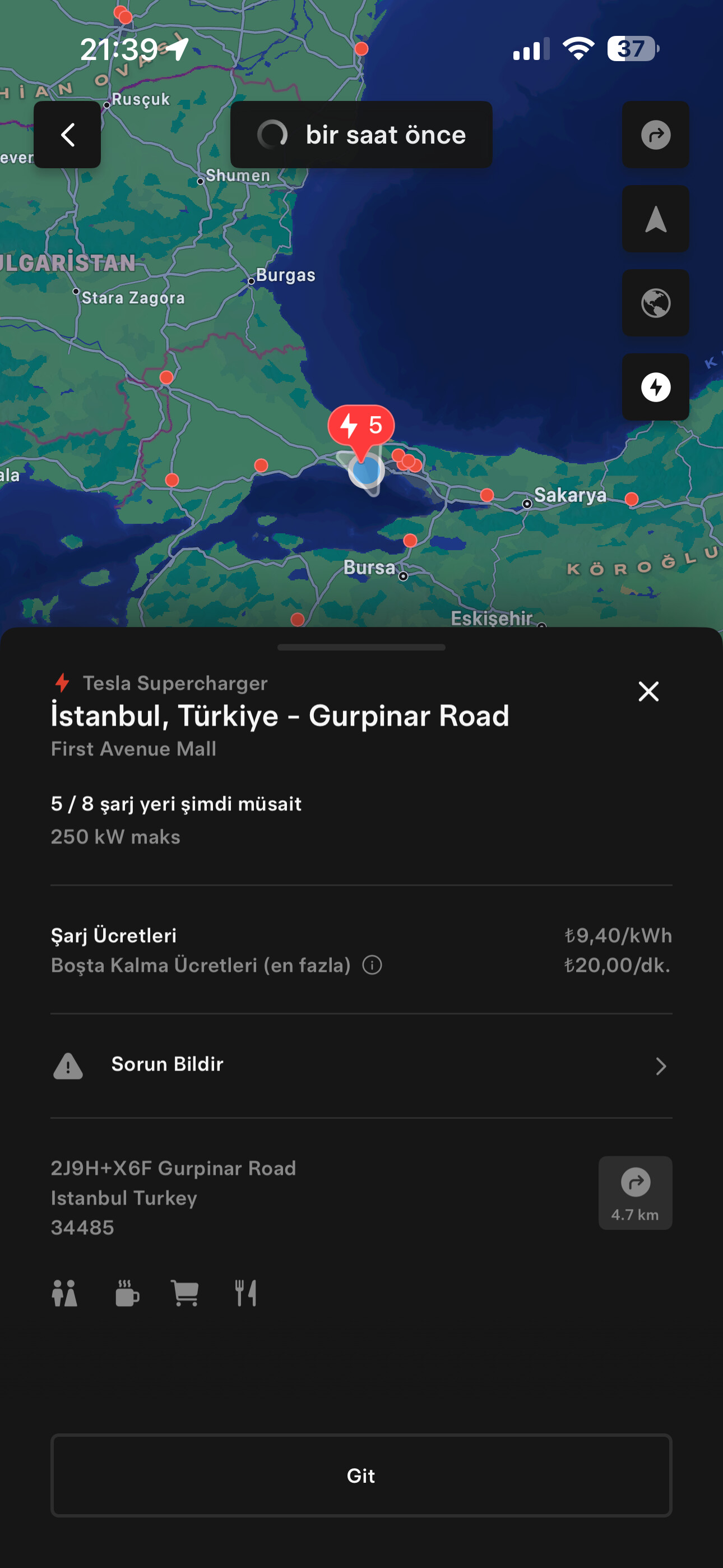Viewport: 723px width, 1568px height.
Task: Open info about Boşta Kalma Ücretleri
Action: click(372, 965)
